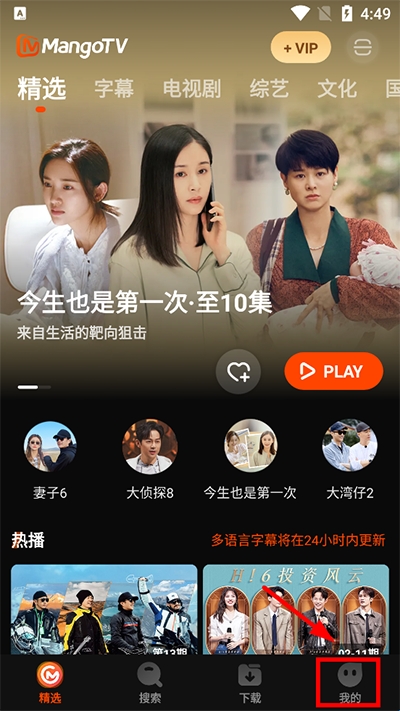This screenshot has width=400, height=711.
Task: Go to the 文化 tab
Action: coord(337,88)
